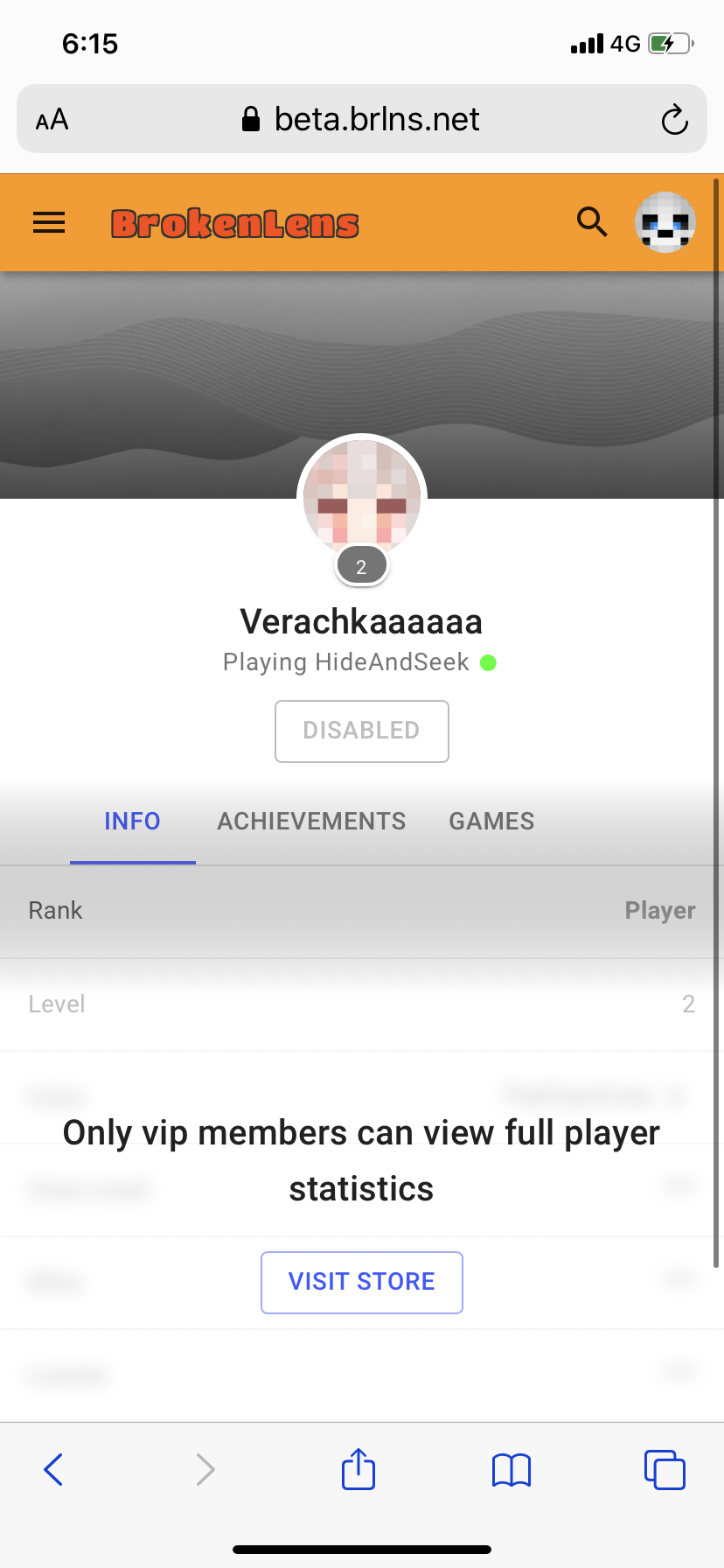Tap the Visit Store button
Screen dimensions: 724x1568
coord(362,1282)
